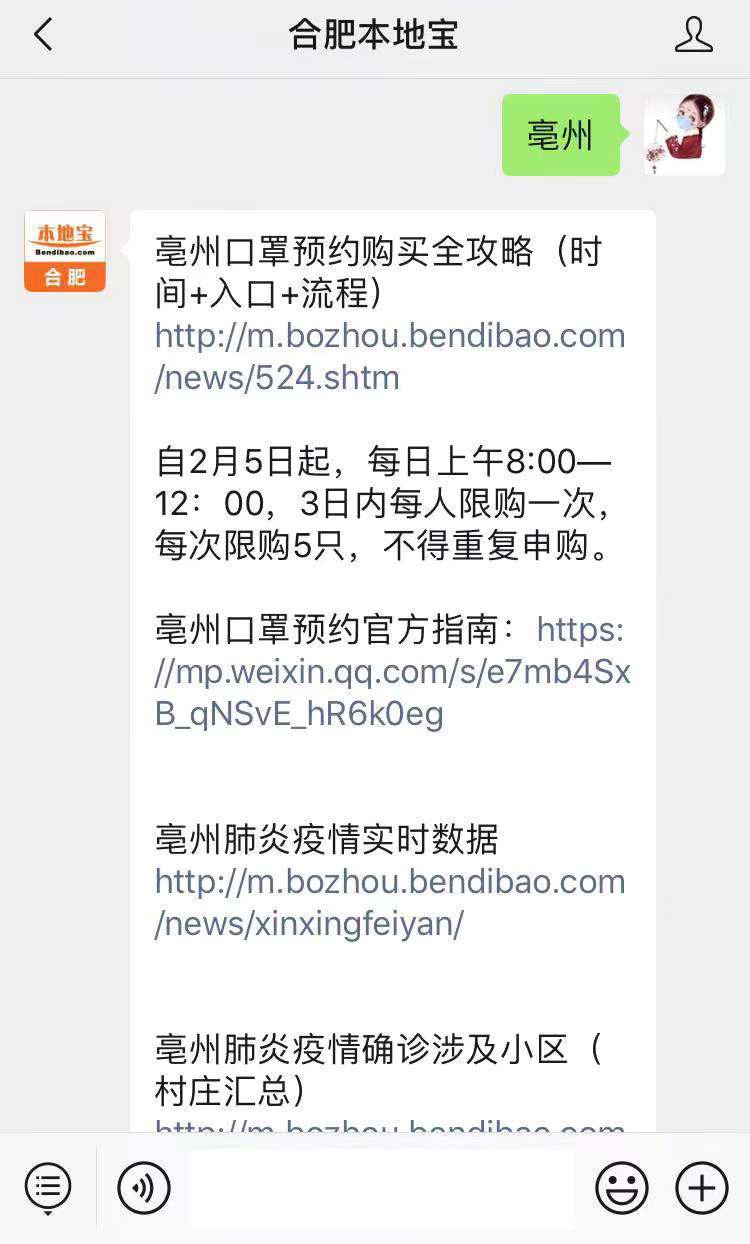
Task: Open the contact profile icon top right
Action: click(693, 34)
